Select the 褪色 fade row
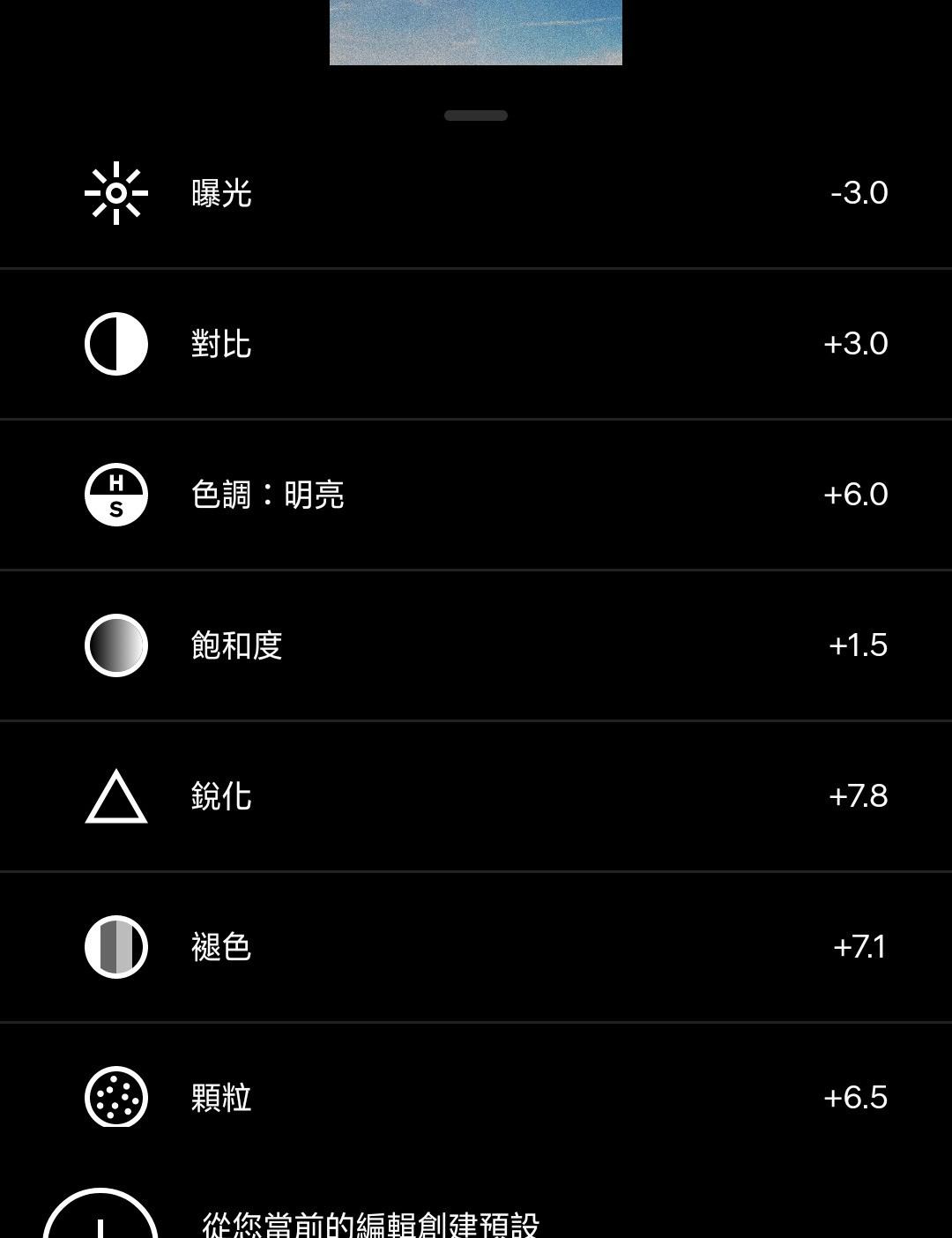The width and height of the screenshot is (952, 1238). point(476,947)
